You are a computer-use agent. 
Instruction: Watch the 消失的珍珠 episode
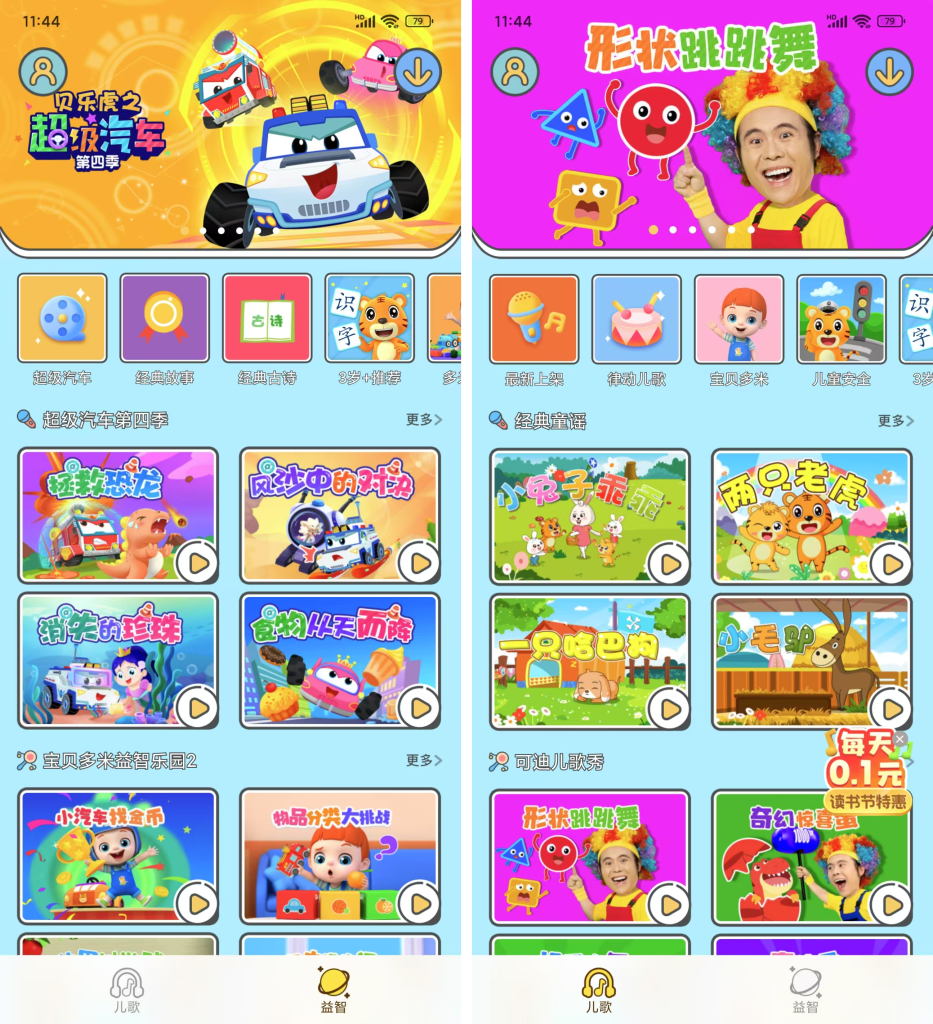click(x=117, y=661)
